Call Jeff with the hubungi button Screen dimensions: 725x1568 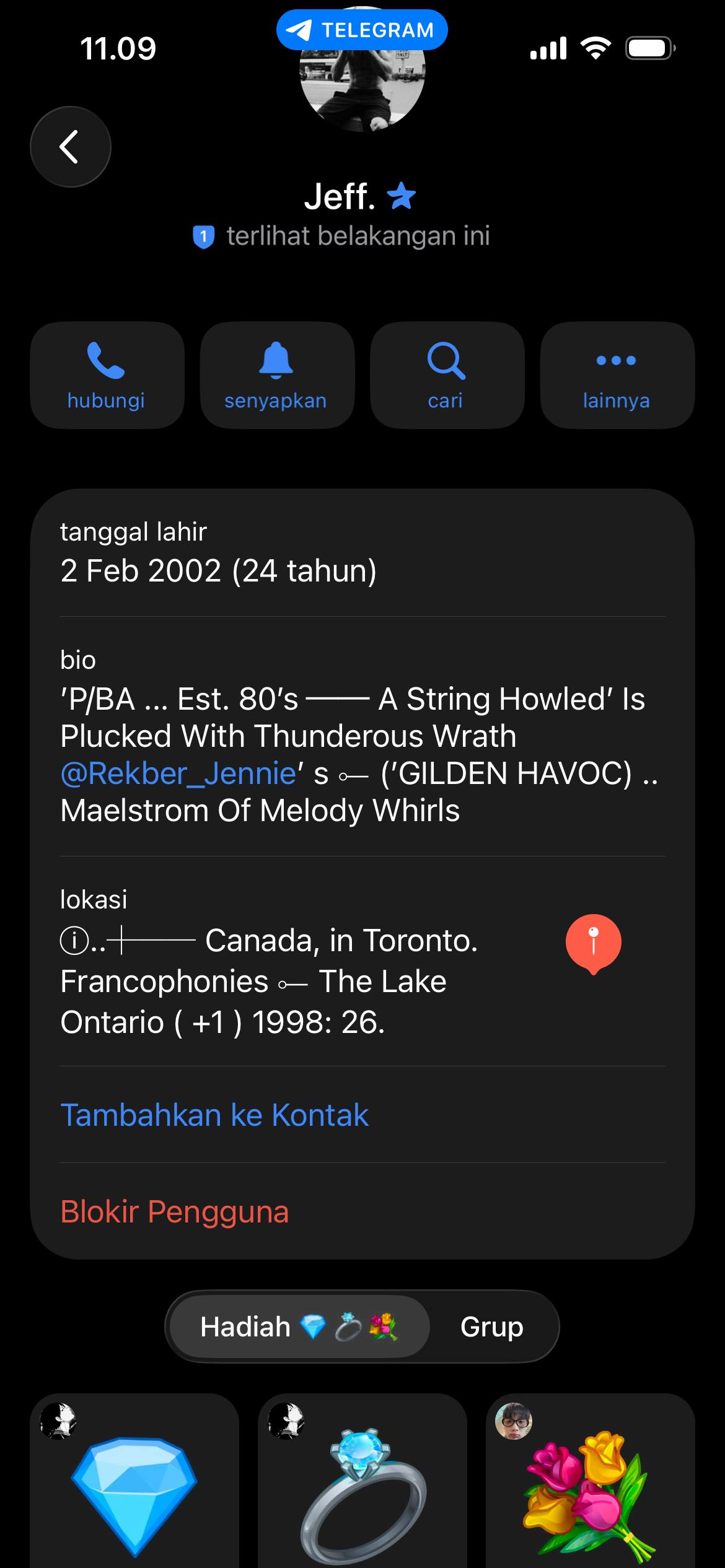[x=107, y=375]
